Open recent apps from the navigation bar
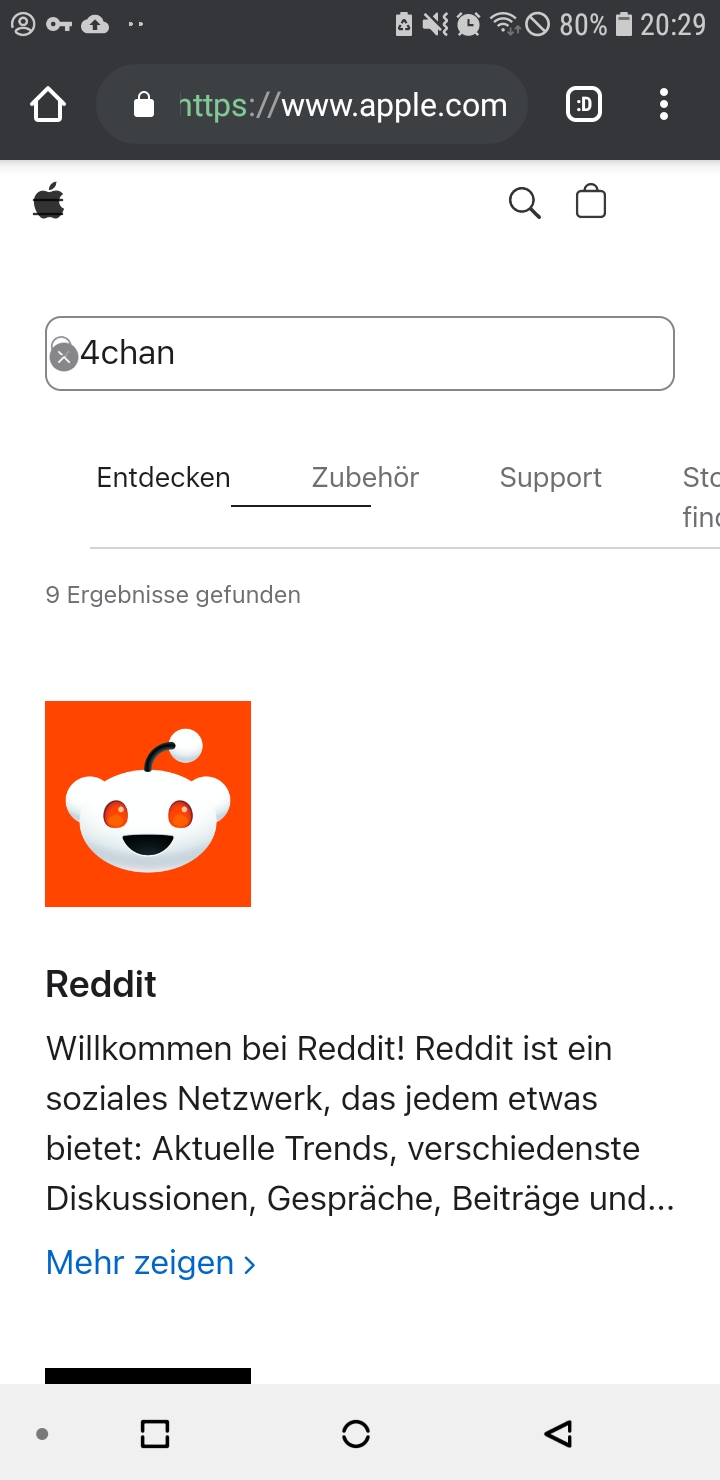This screenshot has height=1480, width=720. [x=155, y=1434]
